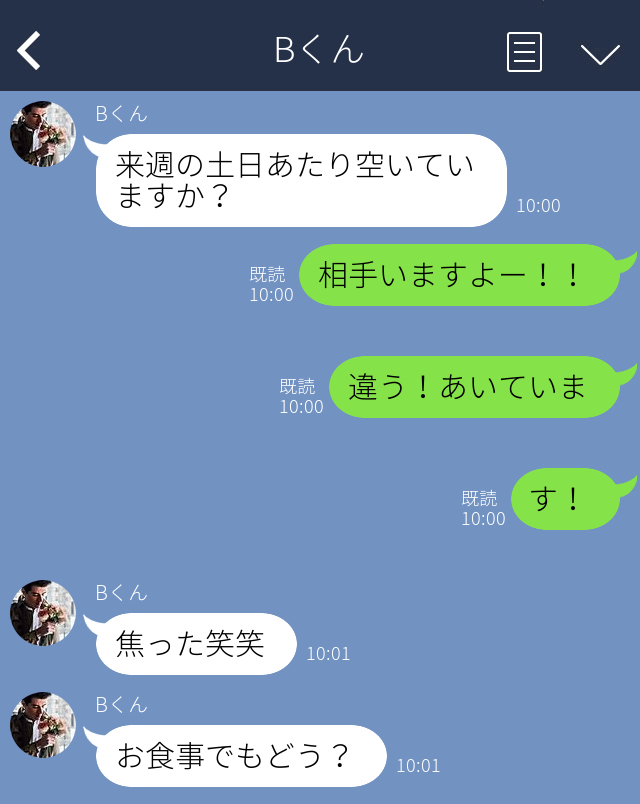This screenshot has height=804, width=640.
Task: Go back from the Bくん chat
Action: (x=30, y=51)
